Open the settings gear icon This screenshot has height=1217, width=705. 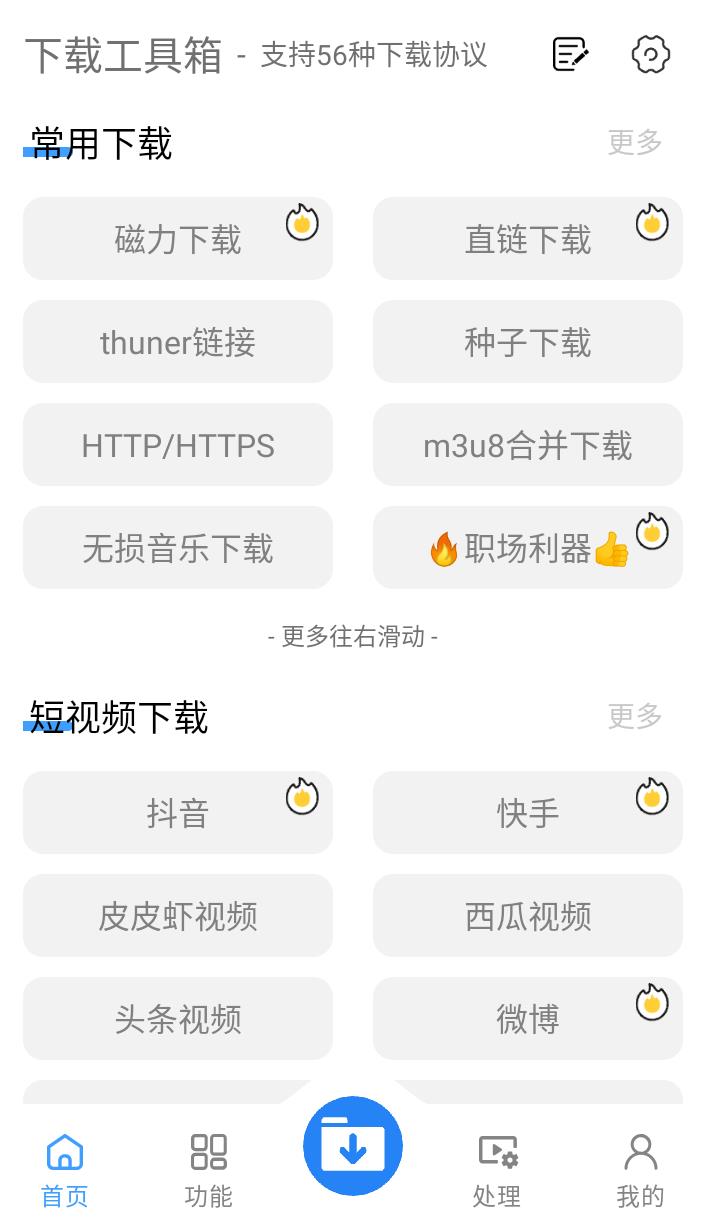651,54
